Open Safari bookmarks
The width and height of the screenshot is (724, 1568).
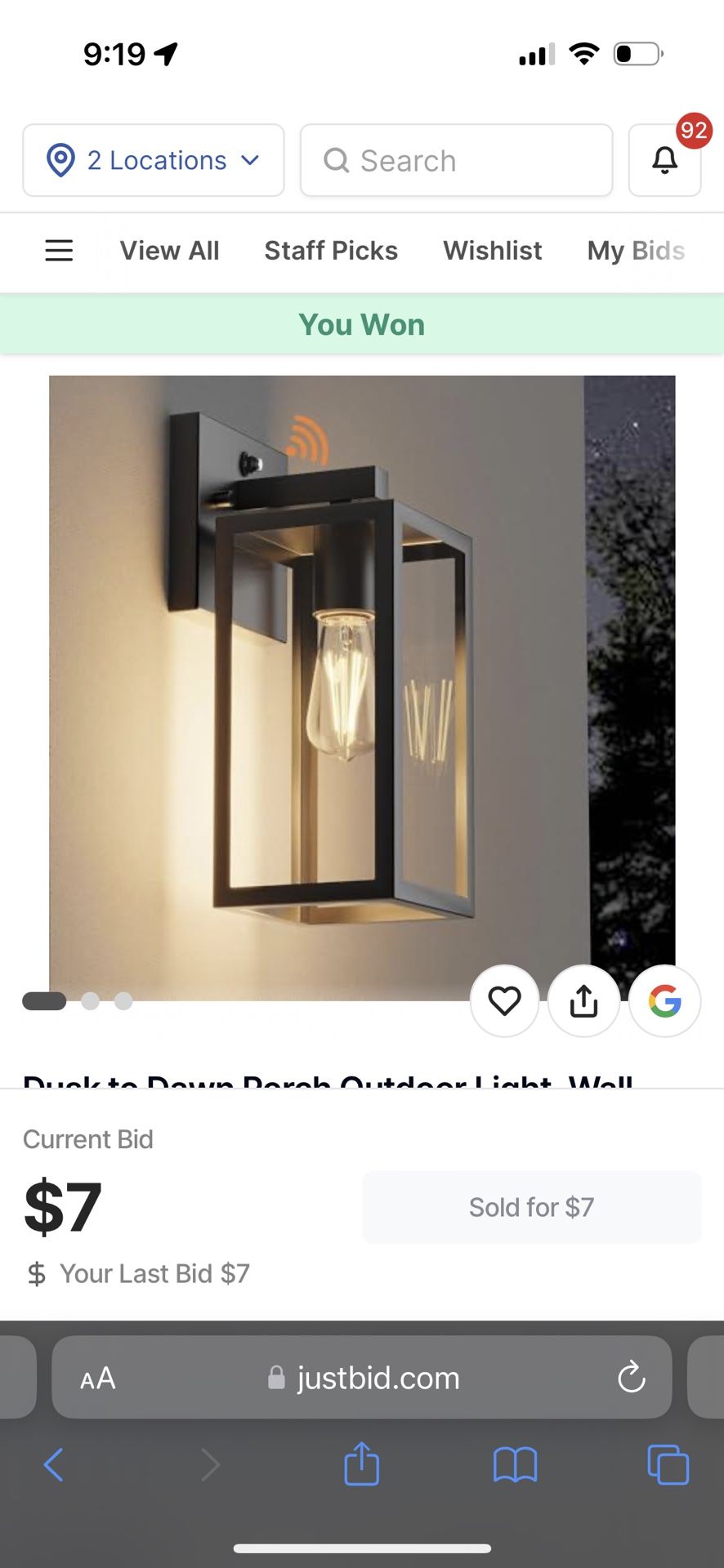pos(515,1464)
